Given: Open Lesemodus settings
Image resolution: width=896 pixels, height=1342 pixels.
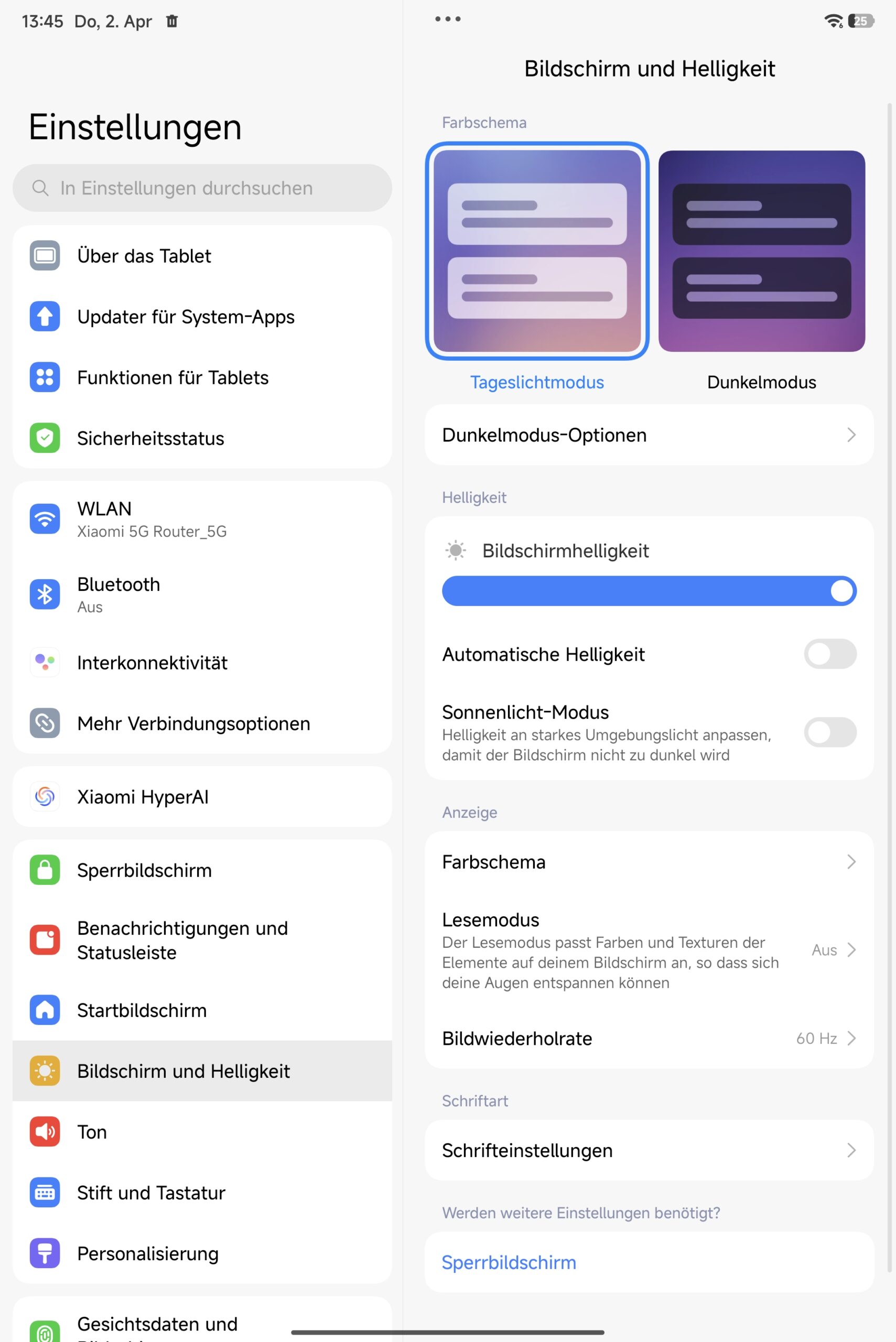Looking at the screenshot, I should [649, 950].
